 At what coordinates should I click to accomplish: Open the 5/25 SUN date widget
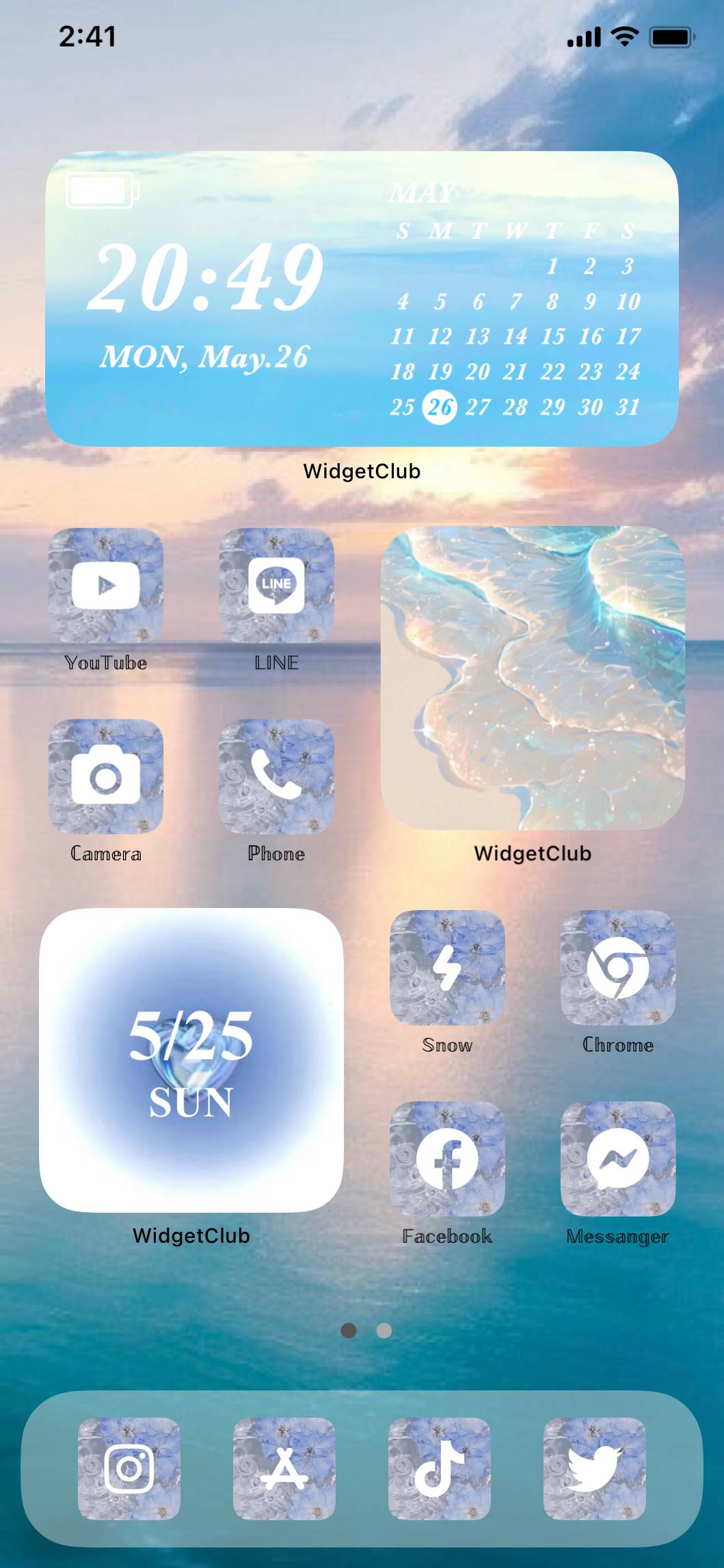click(191, 1060)
